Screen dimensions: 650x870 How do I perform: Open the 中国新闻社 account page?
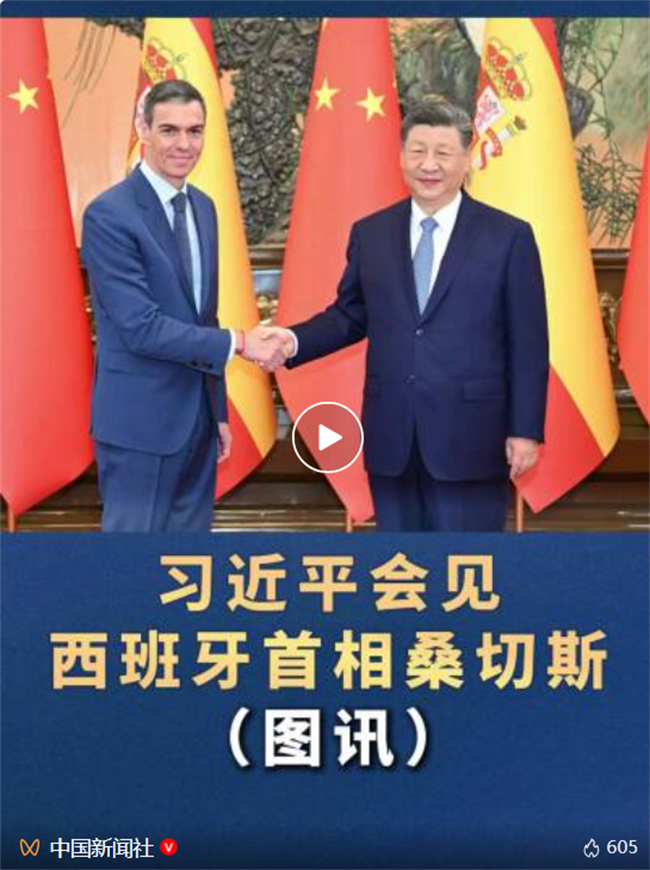click(x=101, y=848)
